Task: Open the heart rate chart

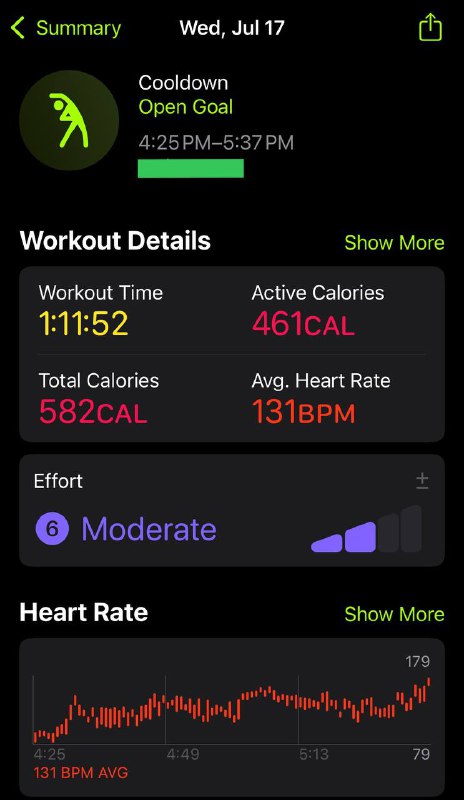Action: (x=232, y=716)
